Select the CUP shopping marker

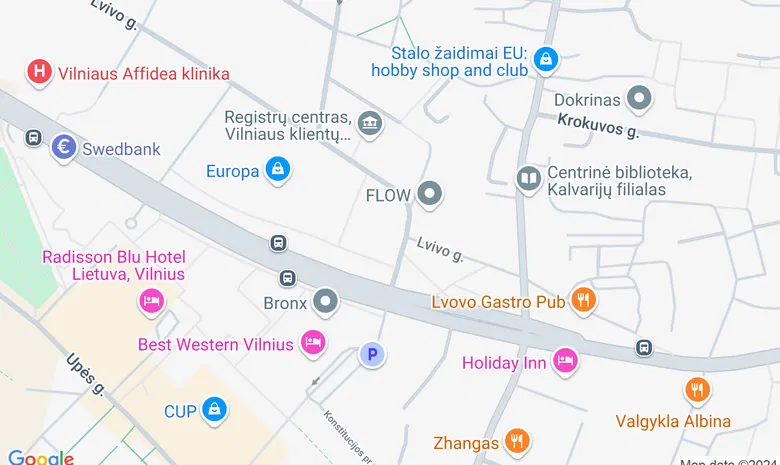click(x=214, y=409)
